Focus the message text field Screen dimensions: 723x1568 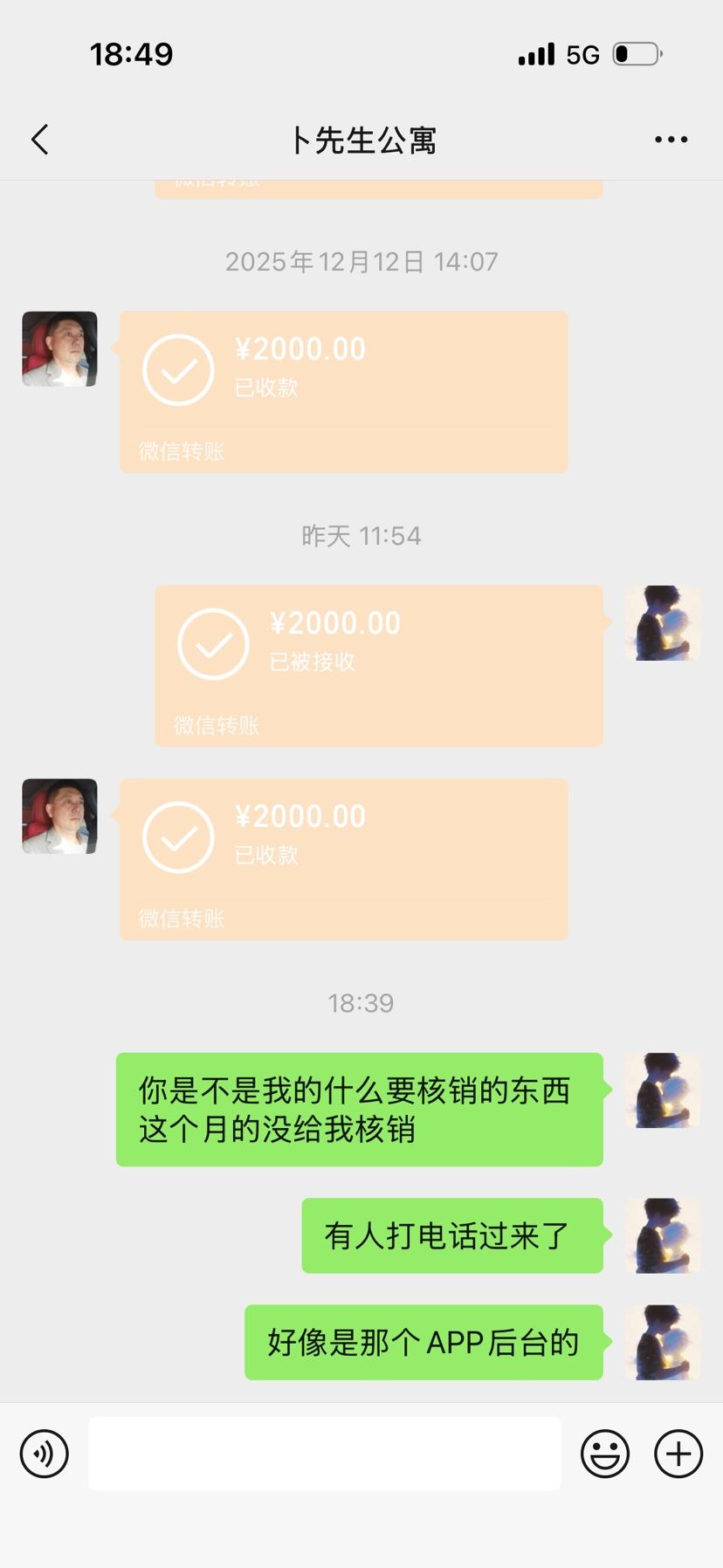324,1454
